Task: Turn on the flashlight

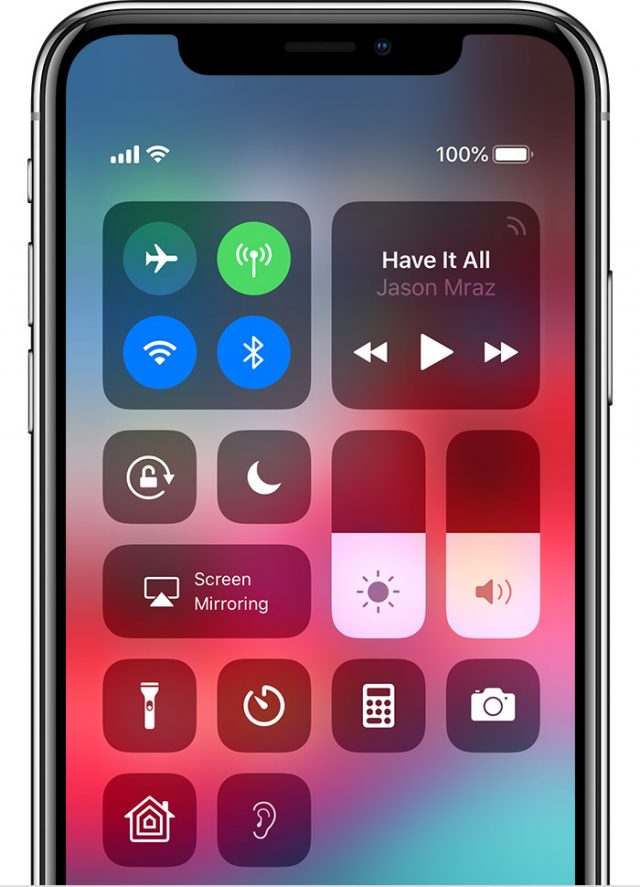Action: tap(150, 705)
